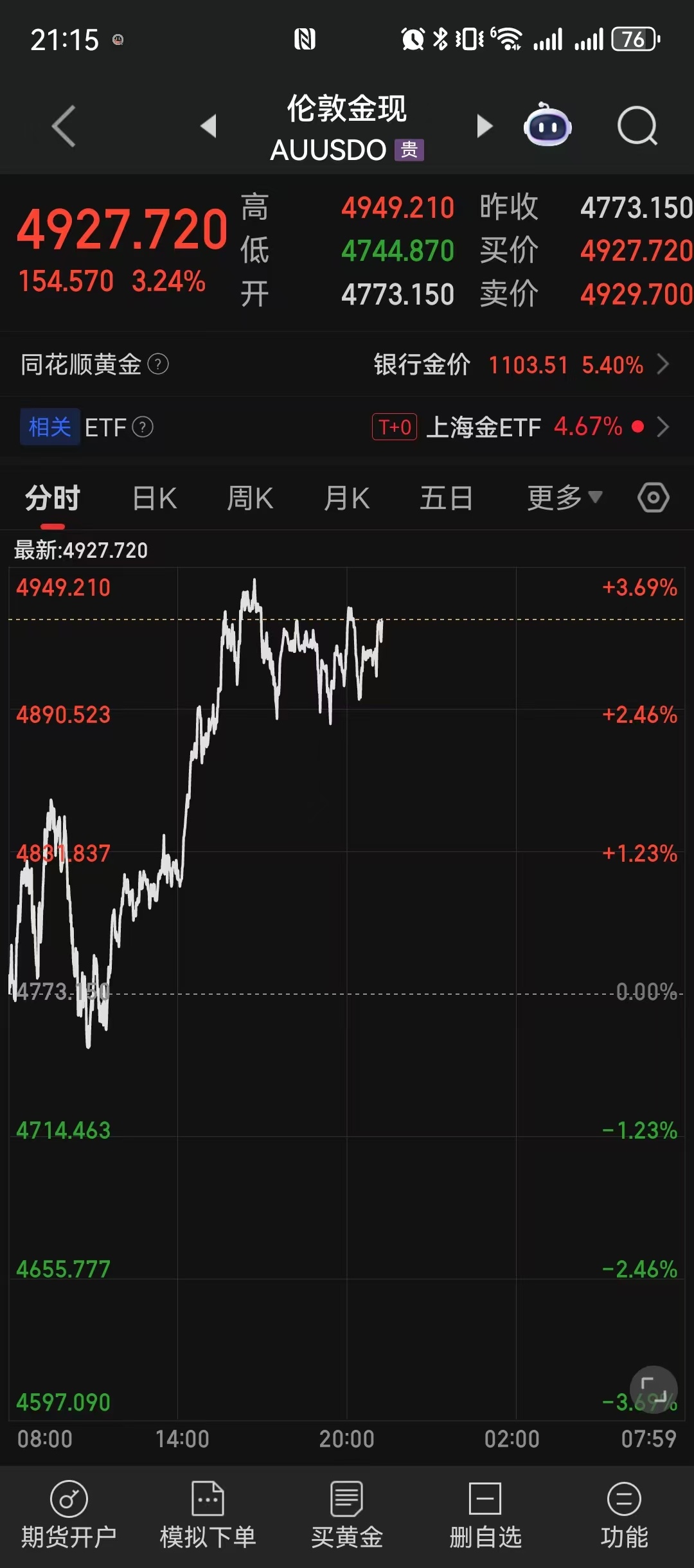Switch to the 五日 tab

pyautogui.click(x=446, y=497)
